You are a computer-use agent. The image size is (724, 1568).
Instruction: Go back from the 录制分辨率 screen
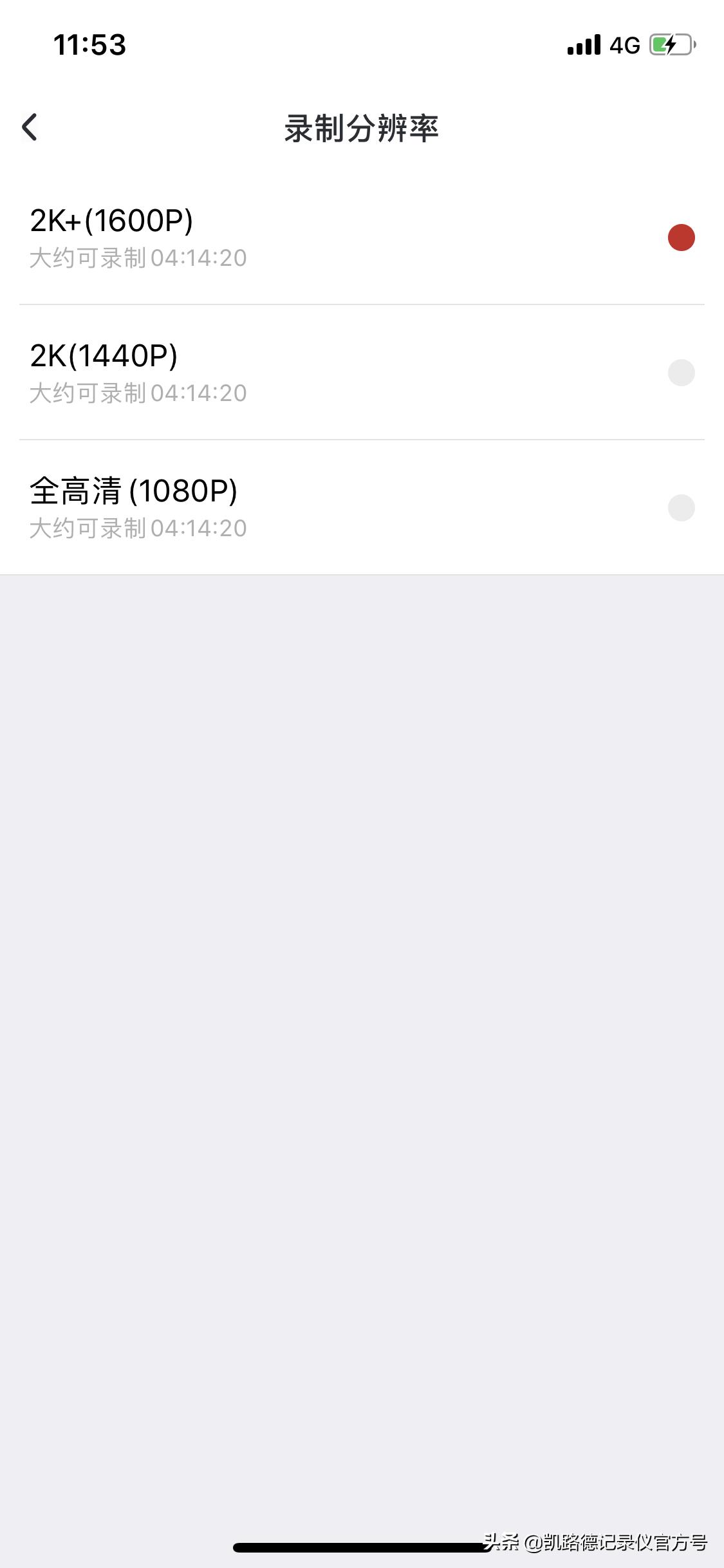click(30, 127)
